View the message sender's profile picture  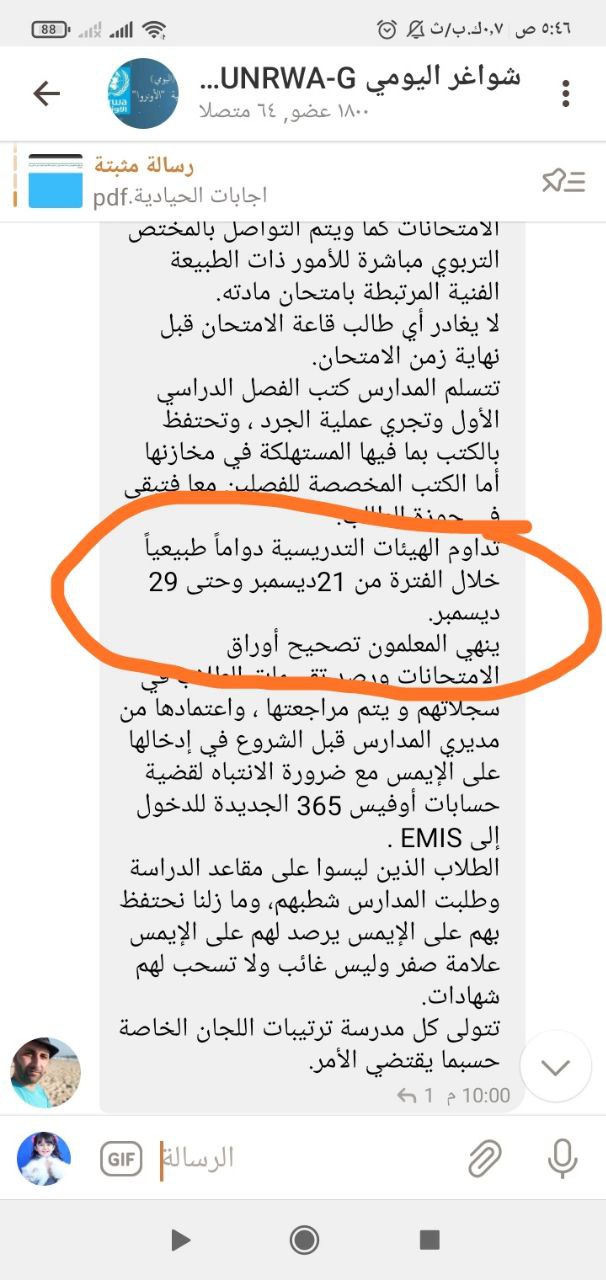click(x=46, y=1072)
